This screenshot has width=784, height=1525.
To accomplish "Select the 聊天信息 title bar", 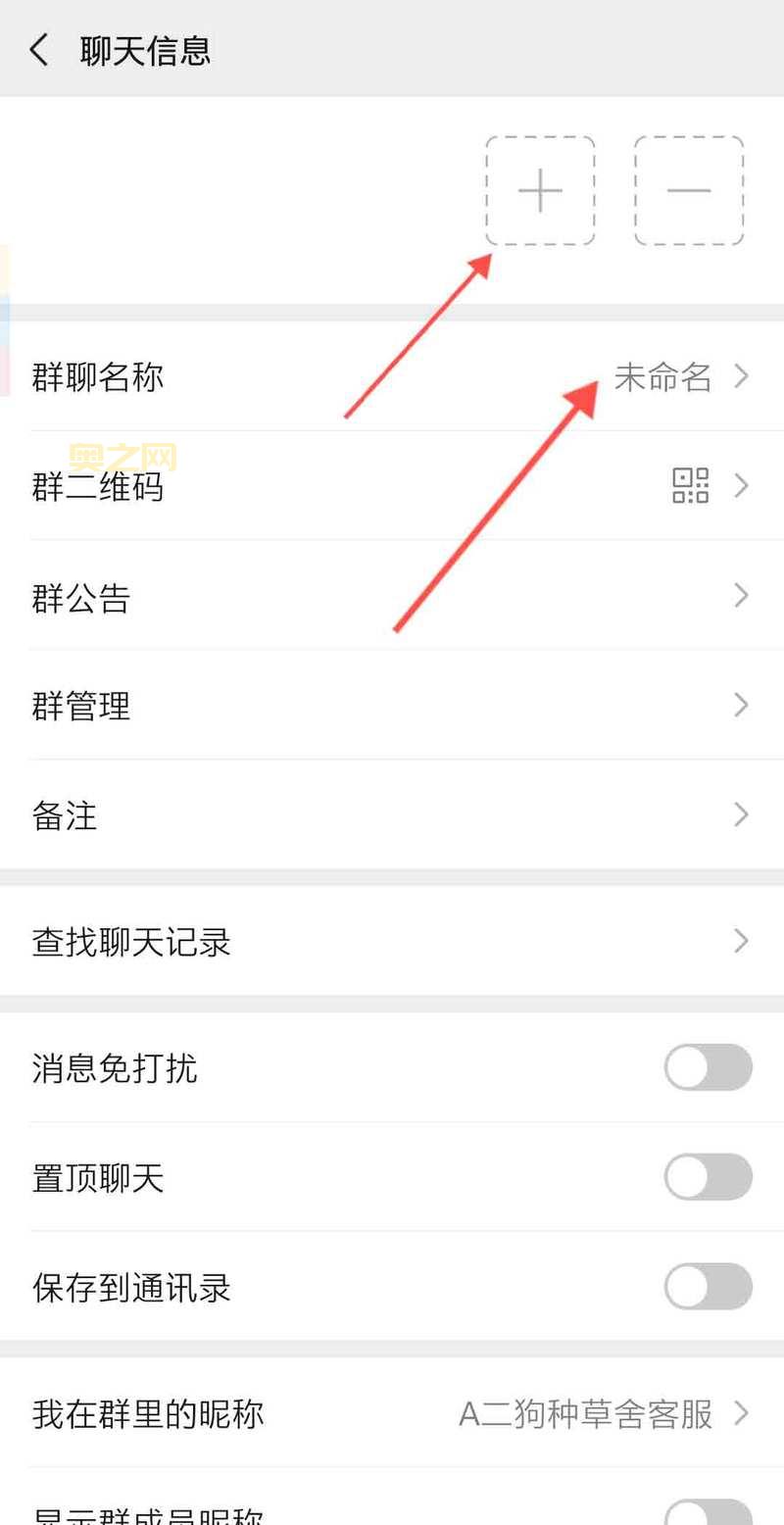I will click(x=147, y=49).
